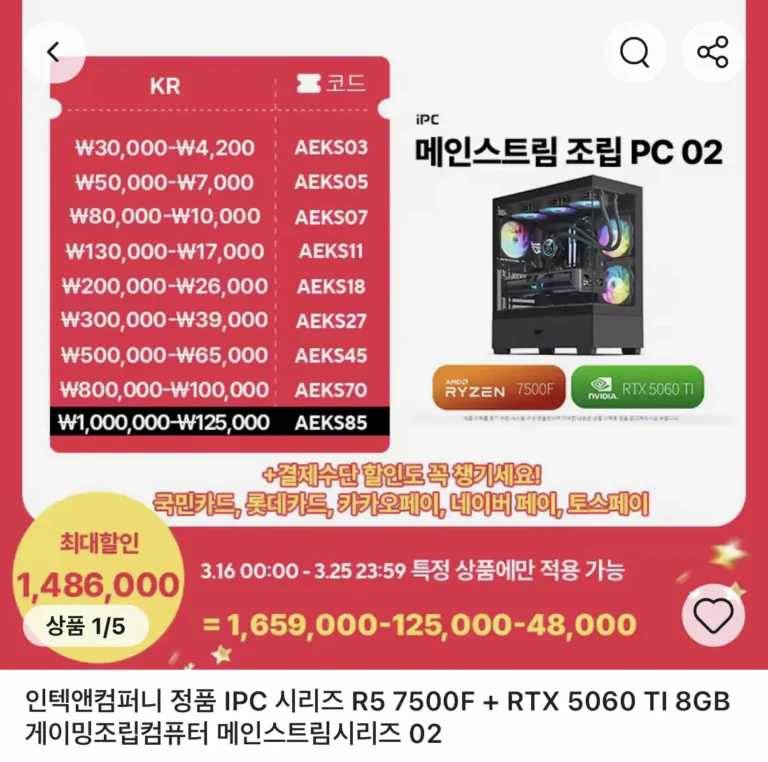The width and height of the screenshot is (768, 762).
Task: Add this PC to wishlist
Action: tap(713, 615)
